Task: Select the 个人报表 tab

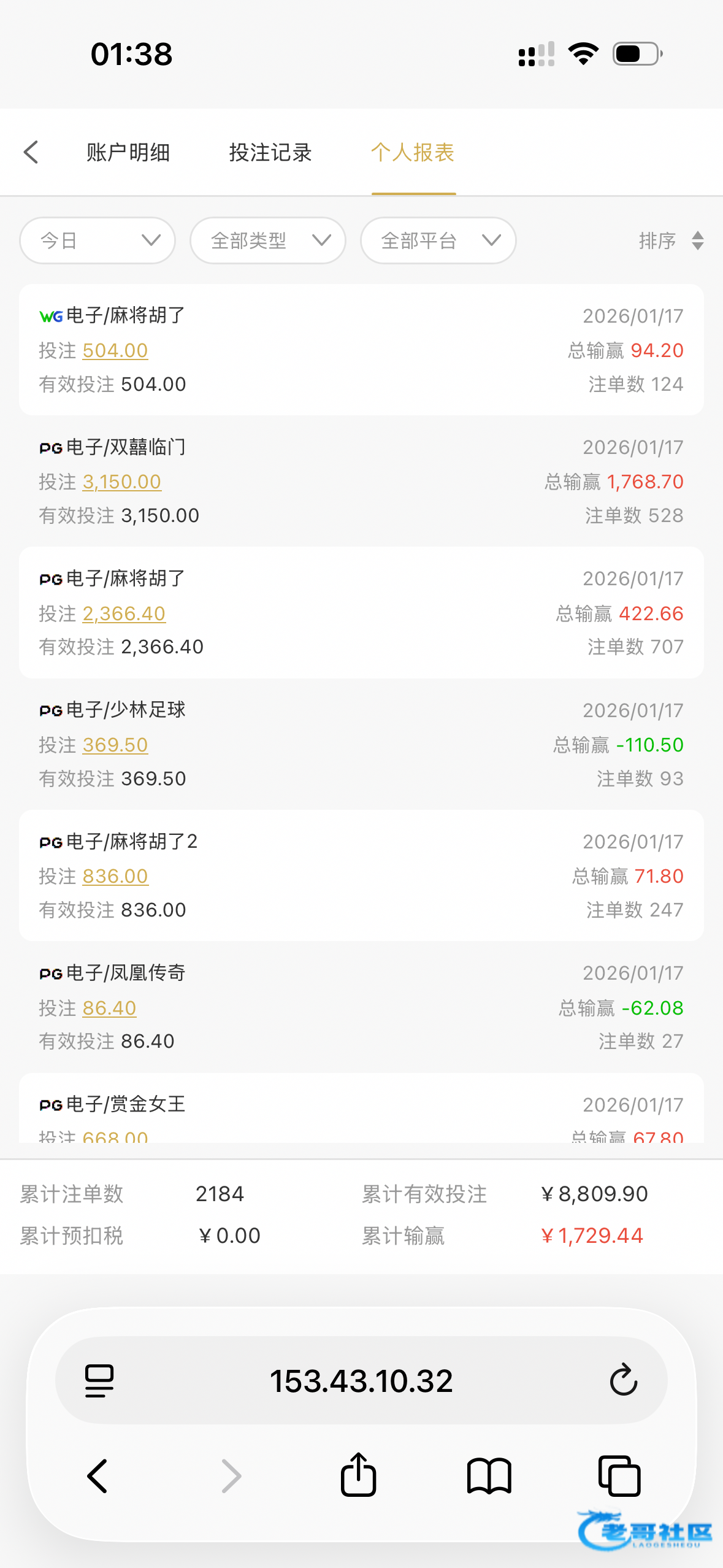Action: pos(413,152)
